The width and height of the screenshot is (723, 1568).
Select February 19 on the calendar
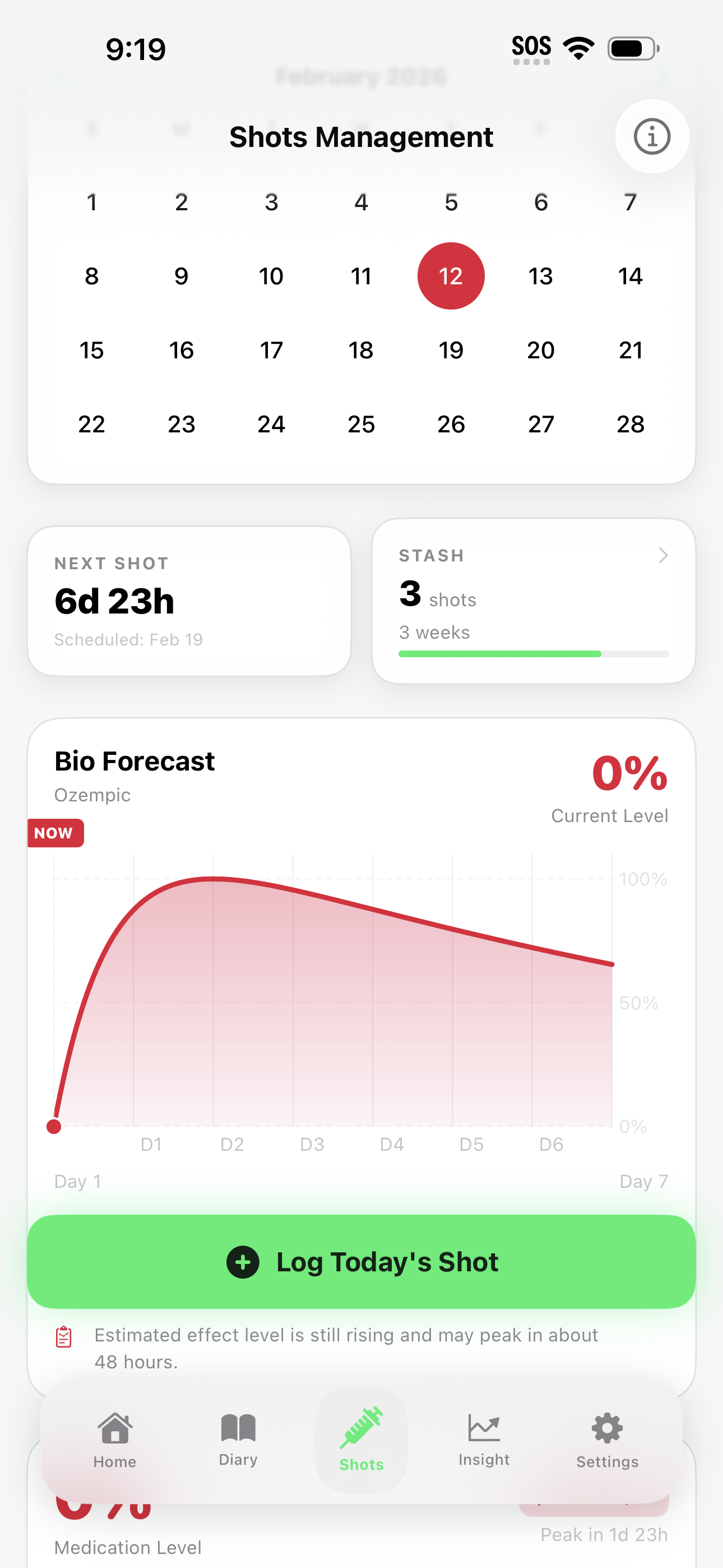(x=451, y=350)
